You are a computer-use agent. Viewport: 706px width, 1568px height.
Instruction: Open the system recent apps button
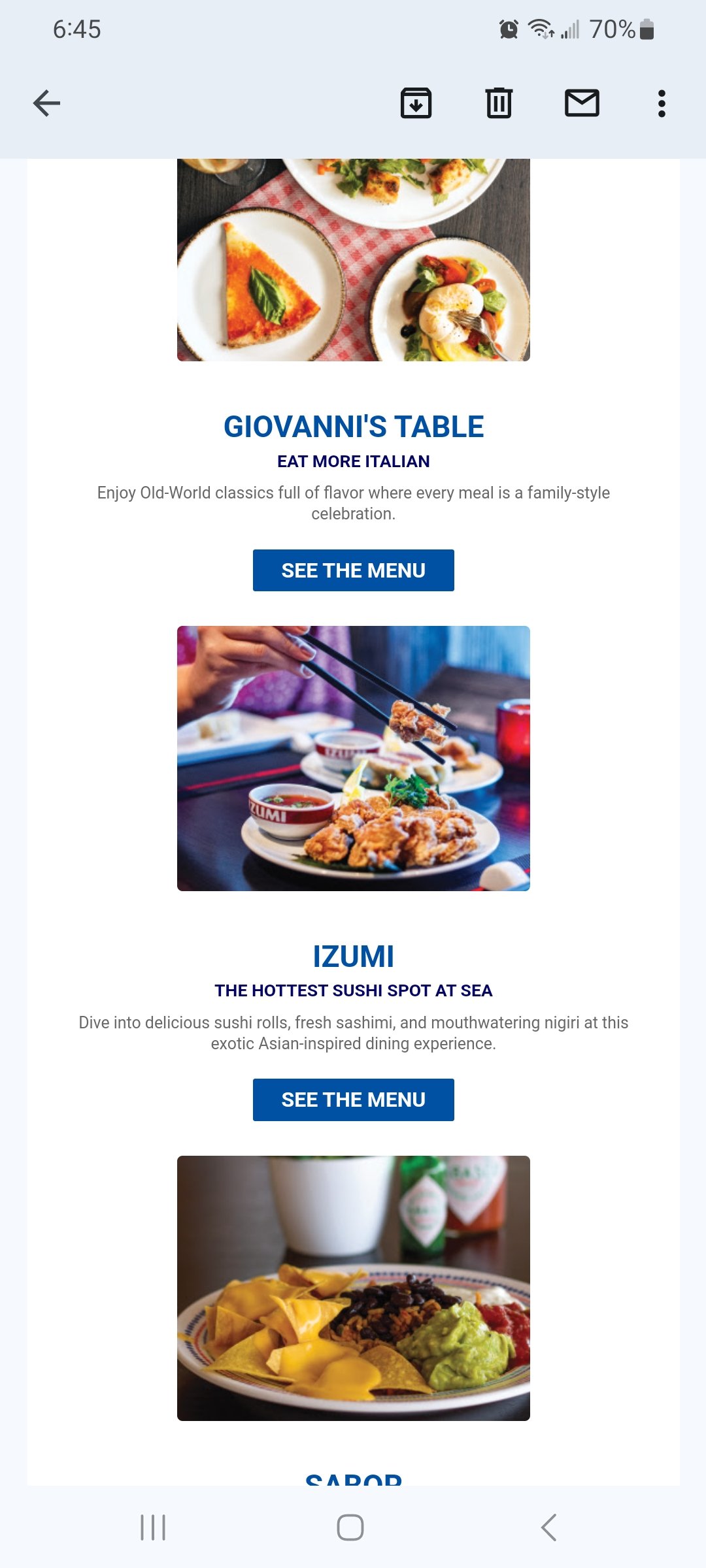coord(153,1527)
